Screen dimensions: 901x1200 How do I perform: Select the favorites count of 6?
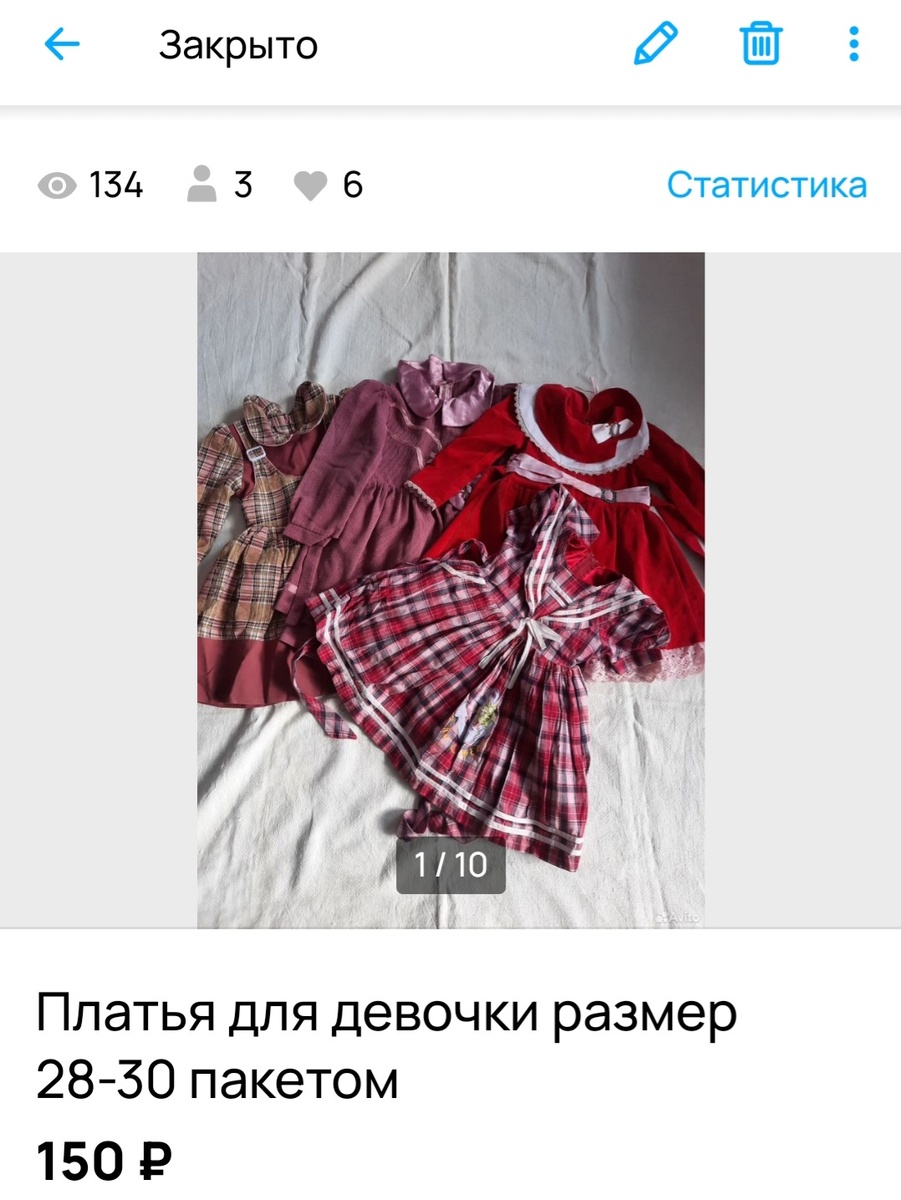(x=352, y=185)
